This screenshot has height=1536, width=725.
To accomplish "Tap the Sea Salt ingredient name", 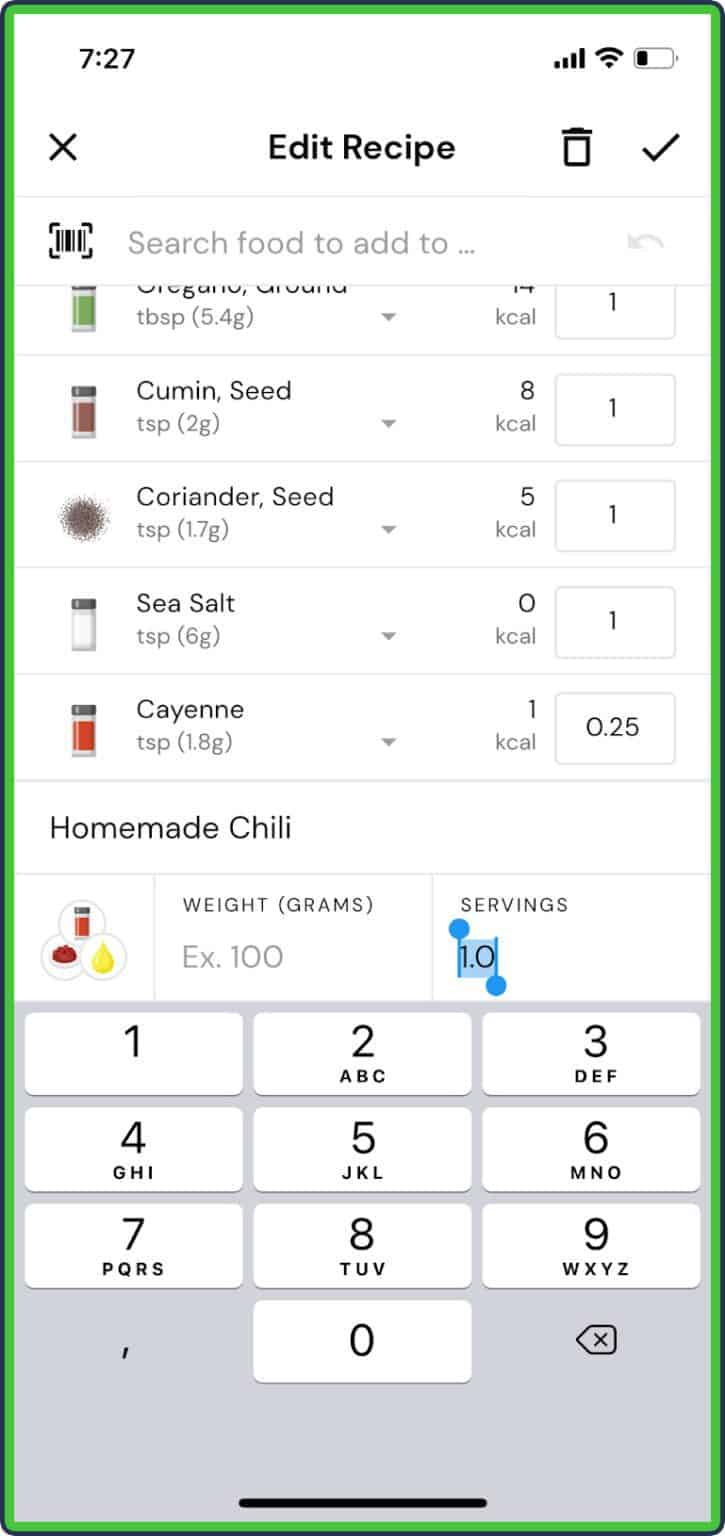I will pyautogui.click(x=186, y=603).
